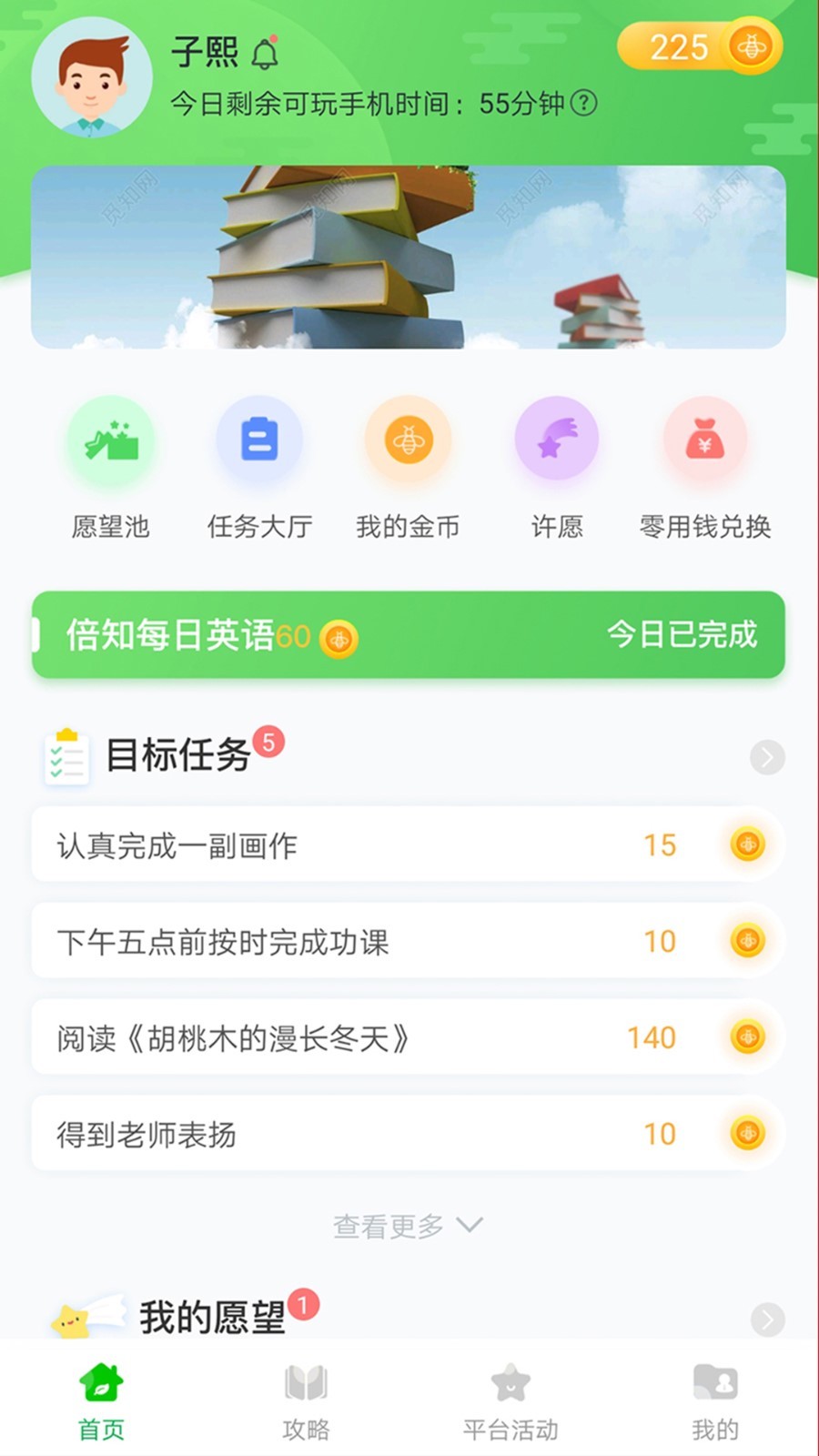The image size is (819, 1456).
Task: Open the books banner
Action: pyautogui.click(x=409, y=257)
